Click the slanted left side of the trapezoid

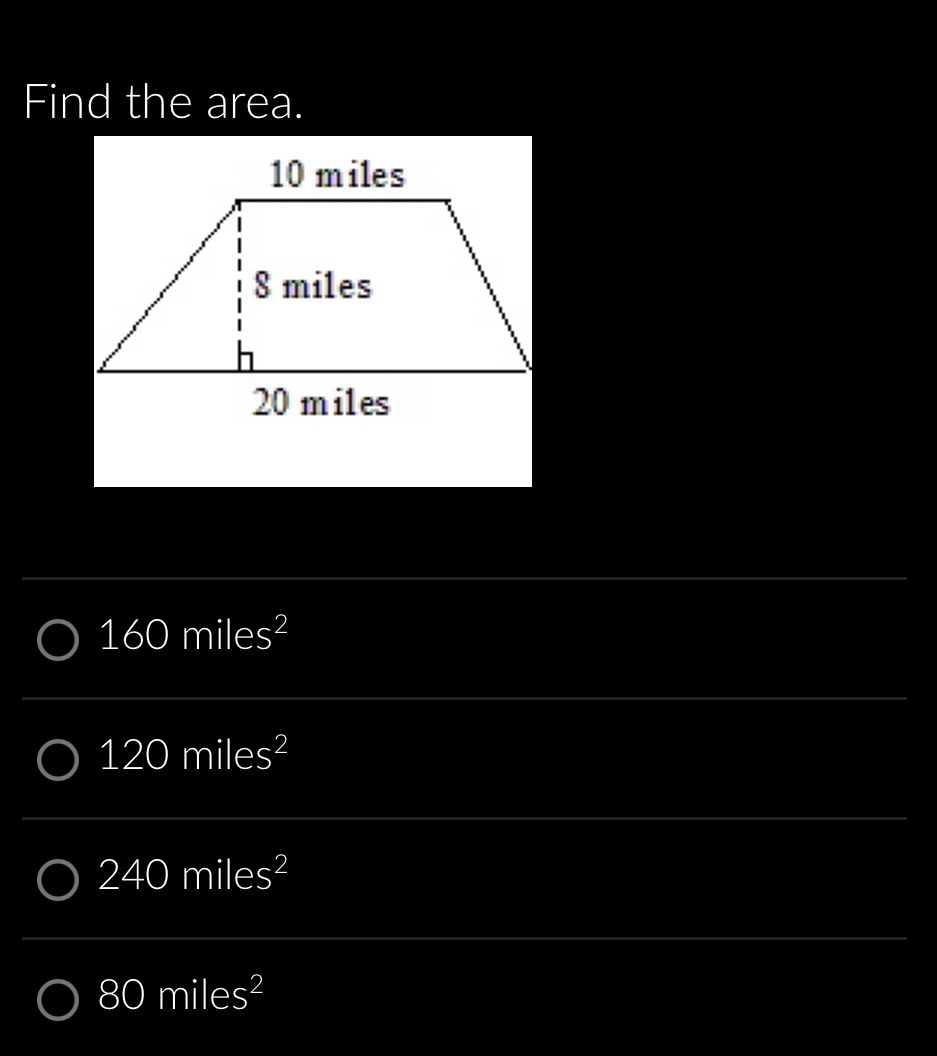168,285
